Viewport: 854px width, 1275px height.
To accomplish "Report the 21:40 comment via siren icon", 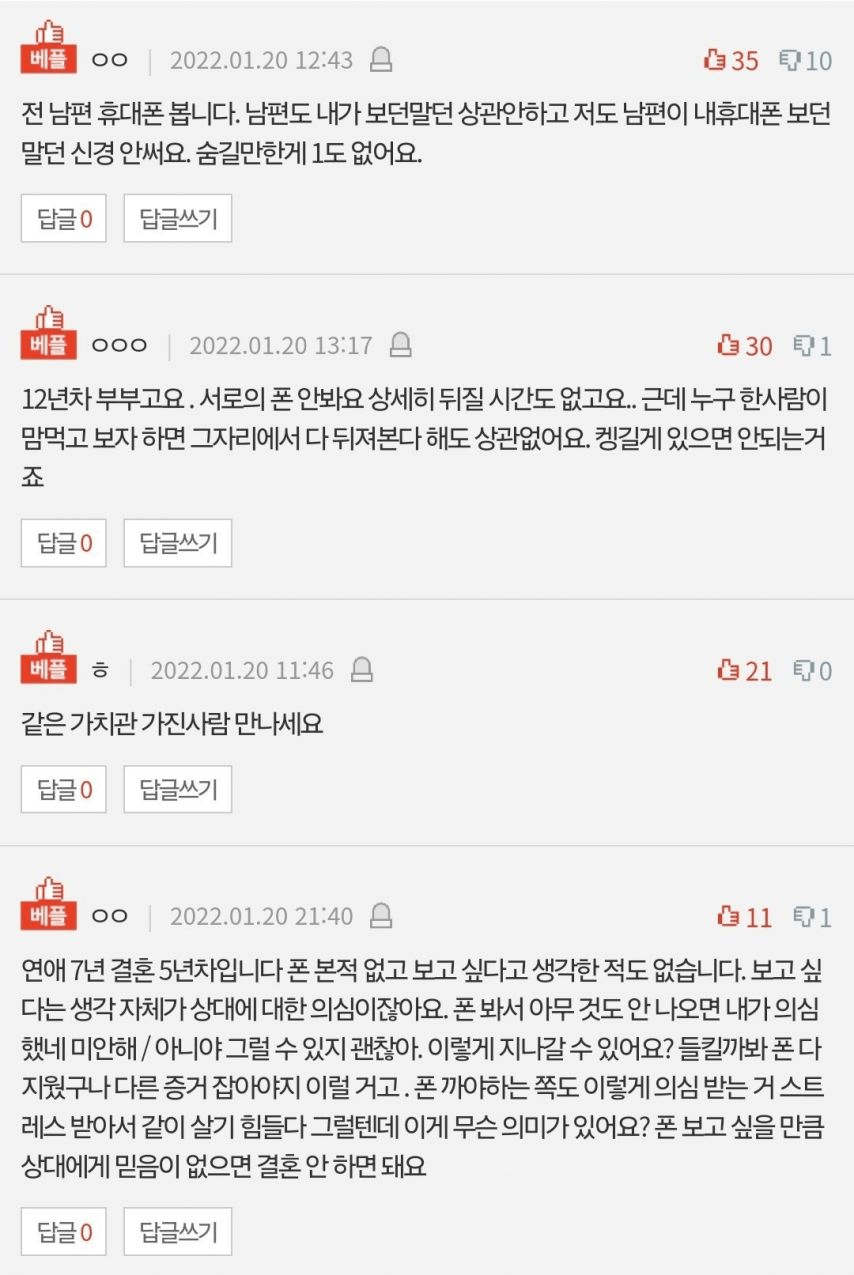I will point(381,916).
